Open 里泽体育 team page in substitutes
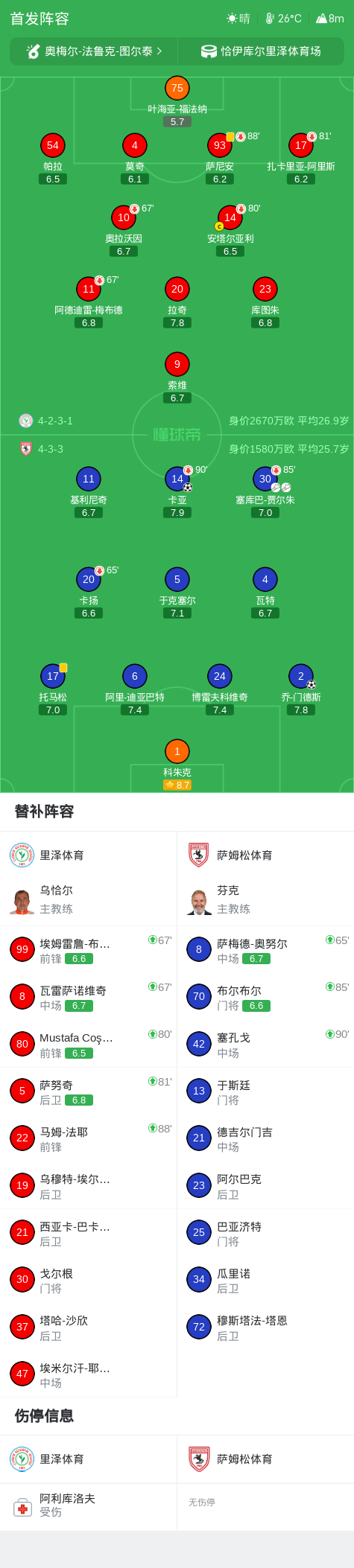This screenshot has height=1568, width=354. click(89, 855)
